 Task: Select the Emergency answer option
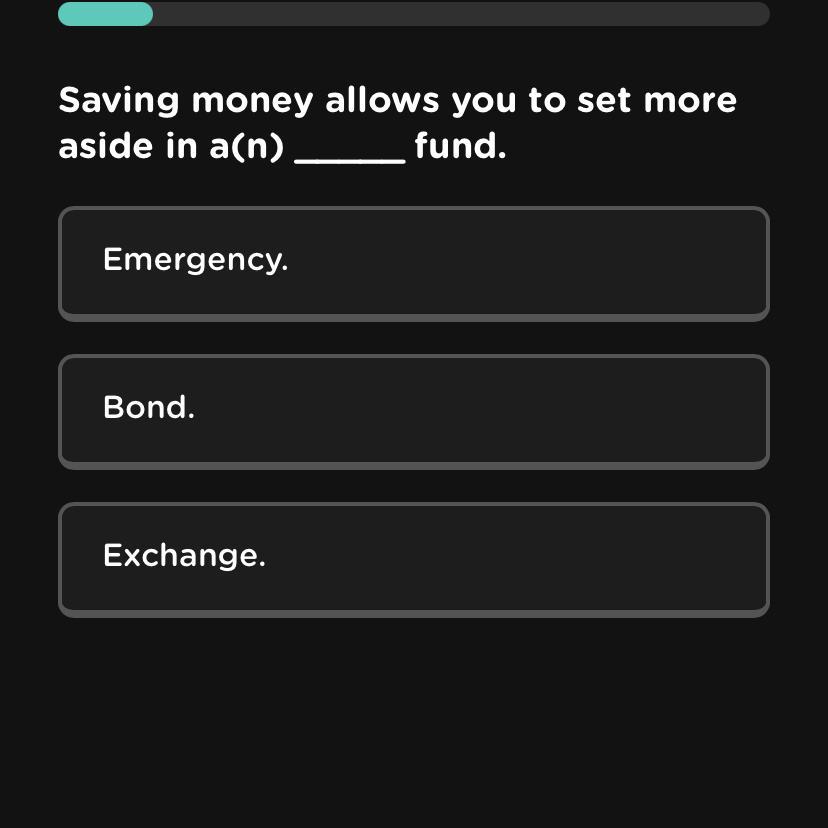tap(413, 263)
